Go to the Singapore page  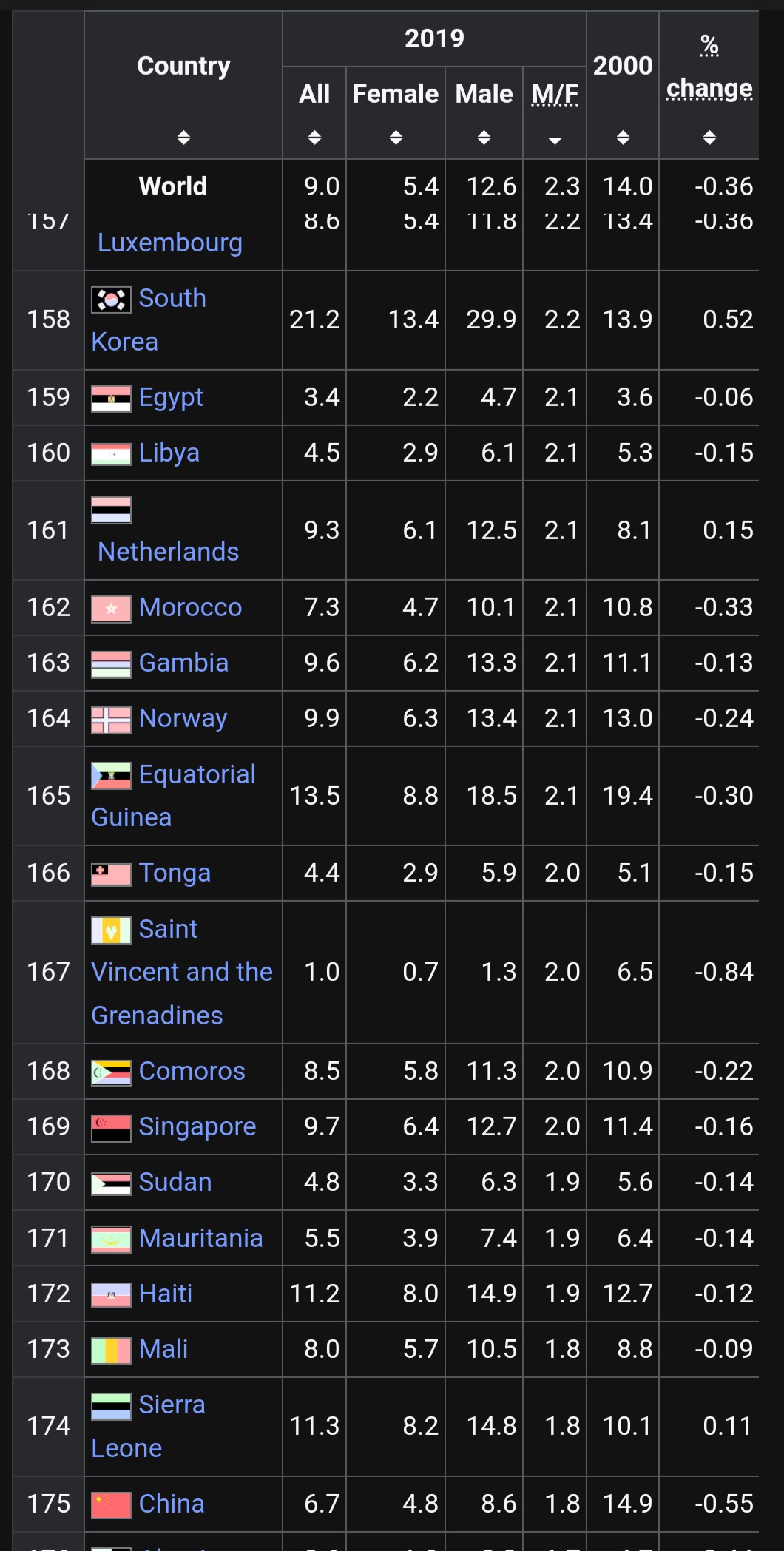coord(197,1126)
